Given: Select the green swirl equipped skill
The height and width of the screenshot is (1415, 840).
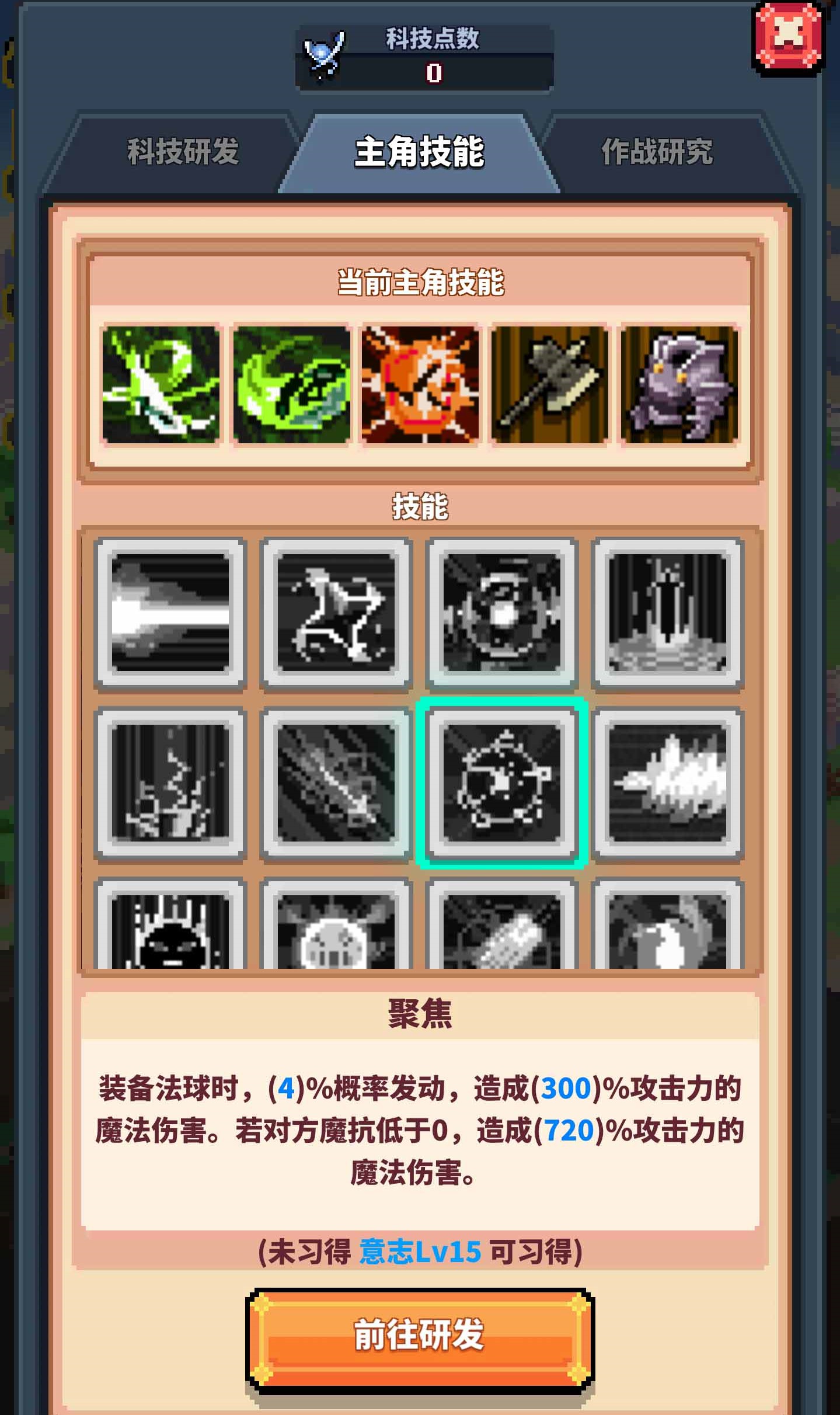Looking at the screenshot, I should (x=291, y=385).
